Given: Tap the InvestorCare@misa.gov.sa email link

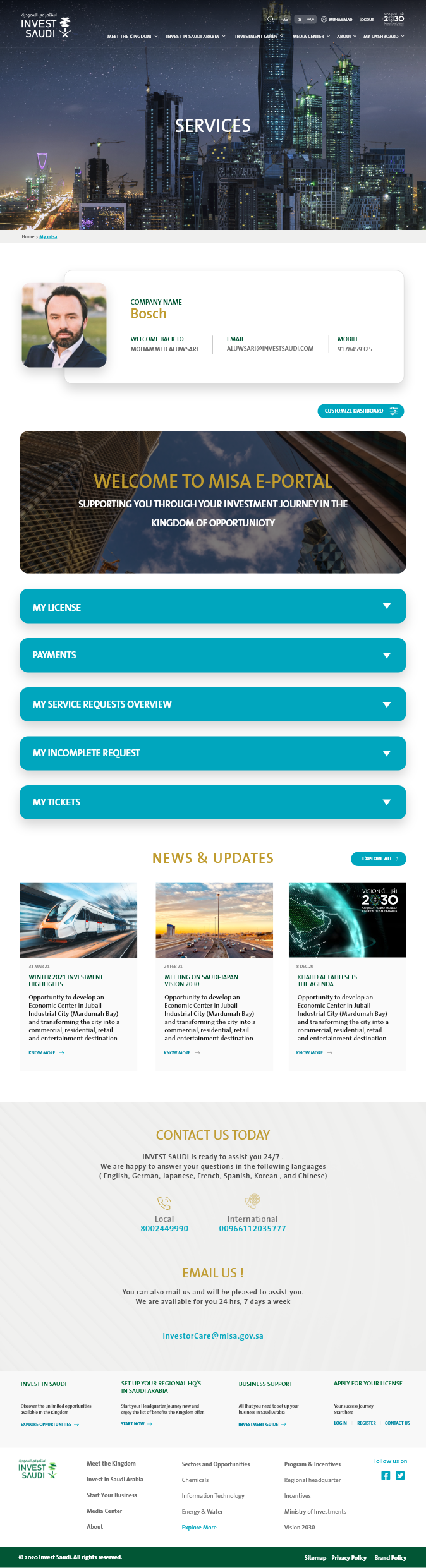Looking at the screenshot, I should 213,1336.
